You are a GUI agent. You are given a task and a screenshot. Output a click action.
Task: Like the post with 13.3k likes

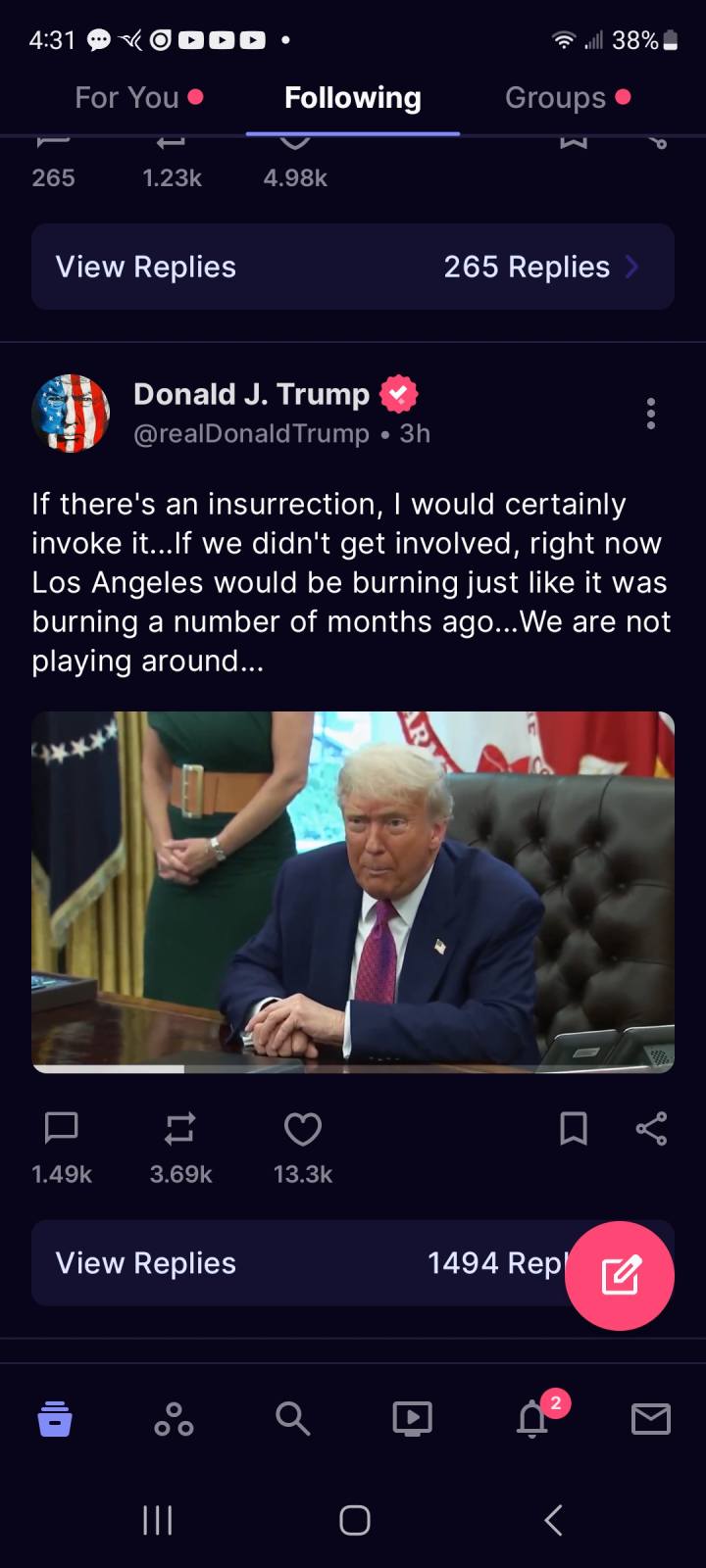[302, 1128]
